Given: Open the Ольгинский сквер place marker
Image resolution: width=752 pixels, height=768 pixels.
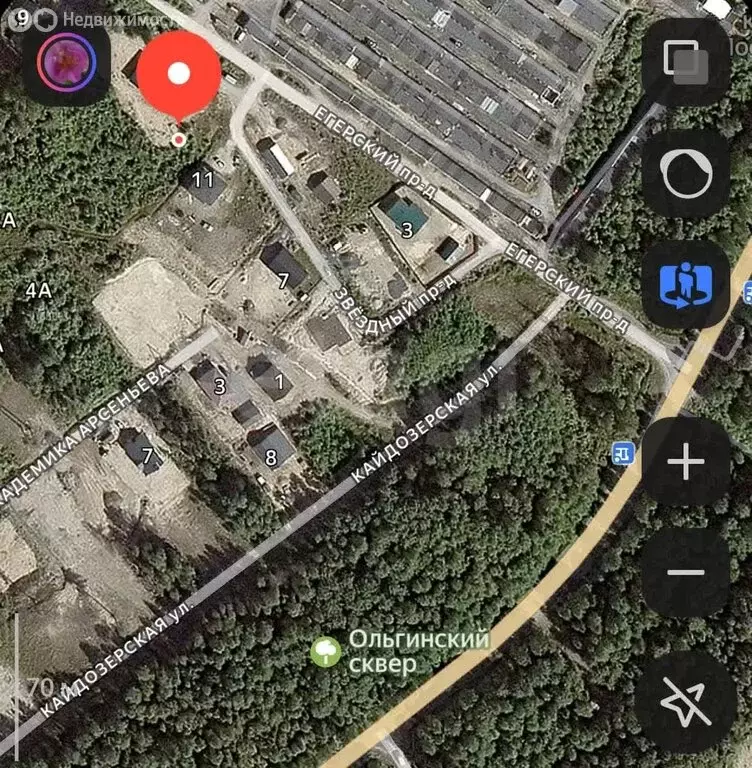Looking at the screenshot, I should coord(326,652).
